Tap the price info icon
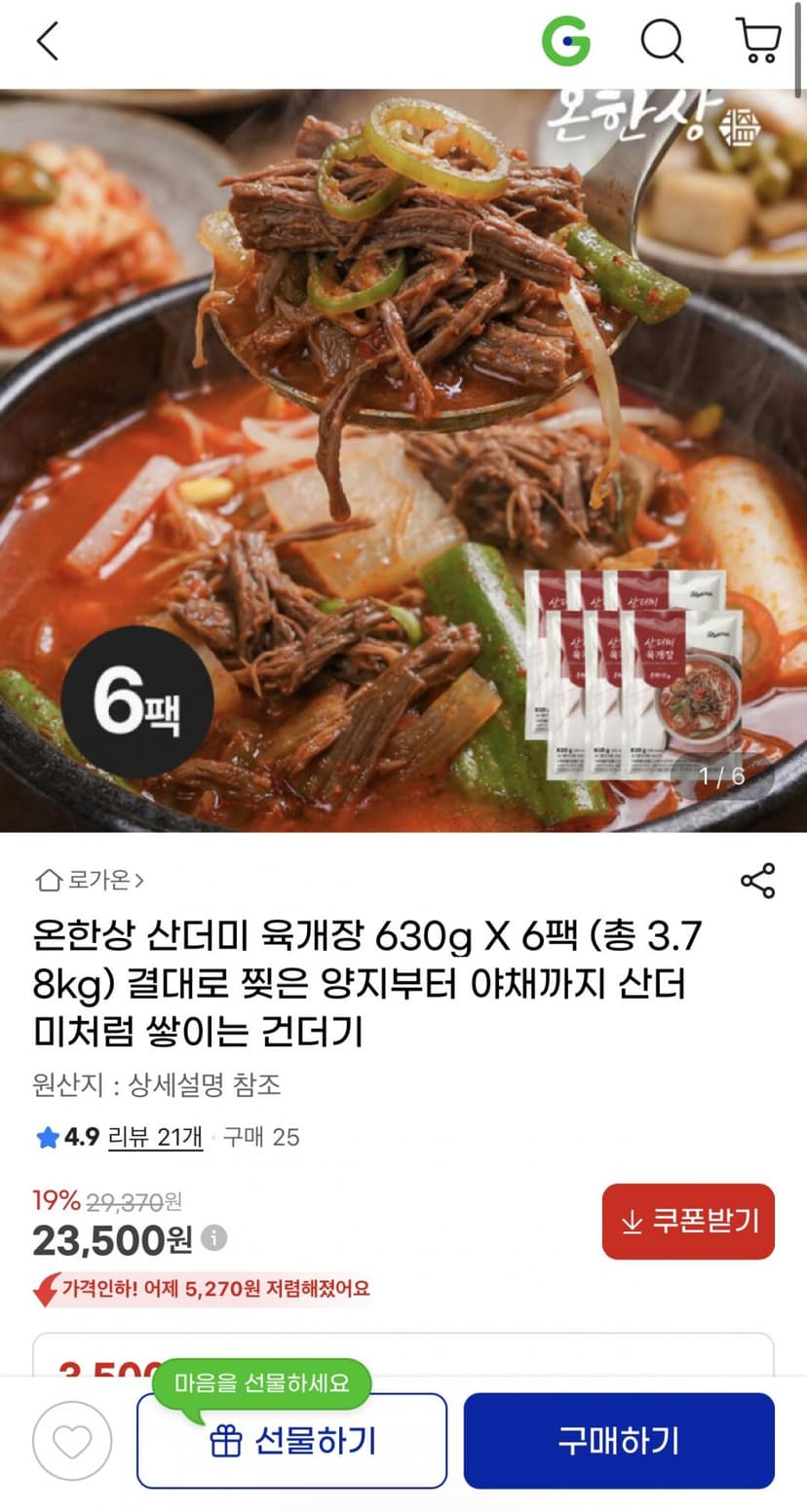The height and width of the screenshot is (1512, 807). pyautogui.click(x=214, y=1238)
